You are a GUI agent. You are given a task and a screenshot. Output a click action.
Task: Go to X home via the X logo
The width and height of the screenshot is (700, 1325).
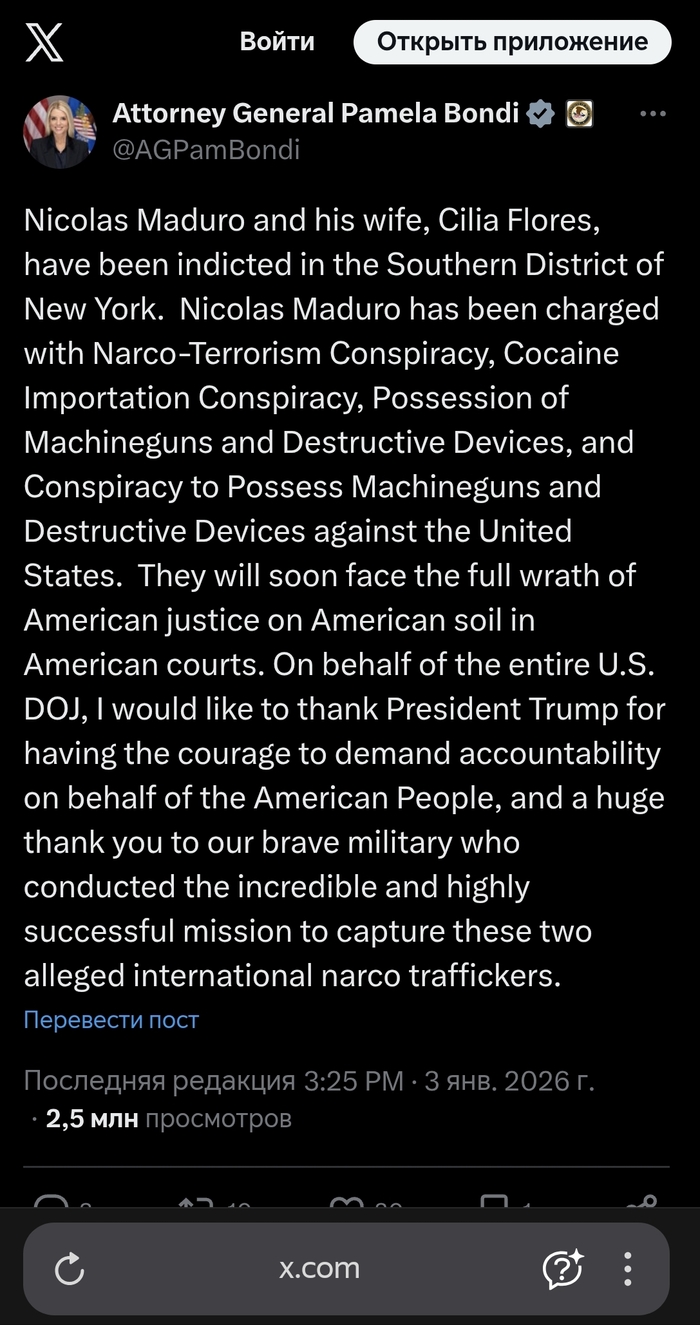coord(44,43)
